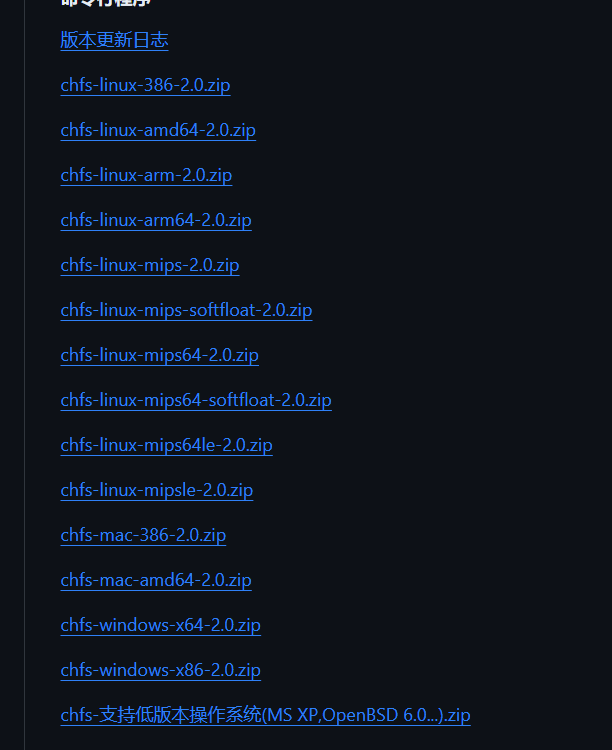Open chfs-mac-amd64-2.0.zip link
The height and width of the screenshot is (750, 612).
tap(156, 580)
